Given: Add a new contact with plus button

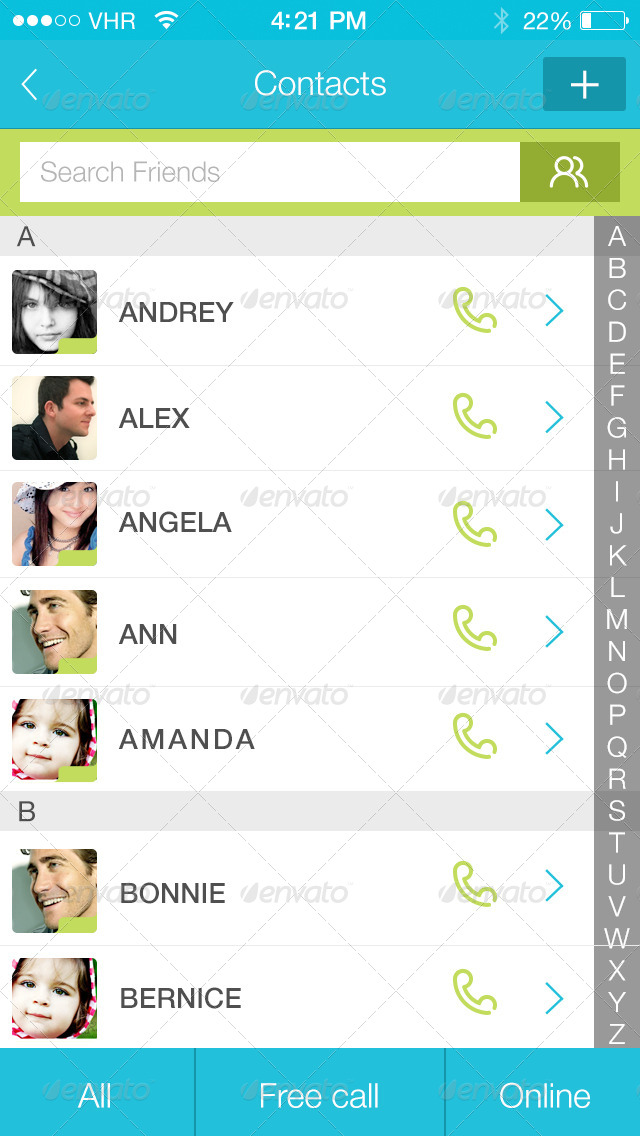Looking at the screenshot, I should coord(584,85).
